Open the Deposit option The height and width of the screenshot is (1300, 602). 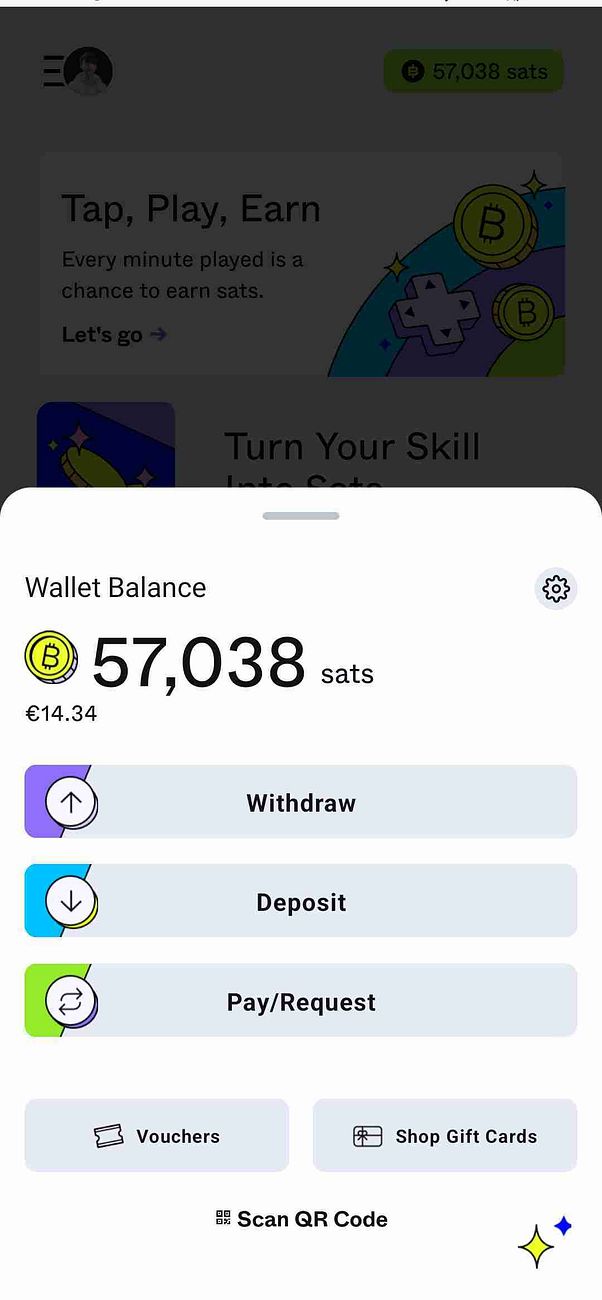(301, 901)
